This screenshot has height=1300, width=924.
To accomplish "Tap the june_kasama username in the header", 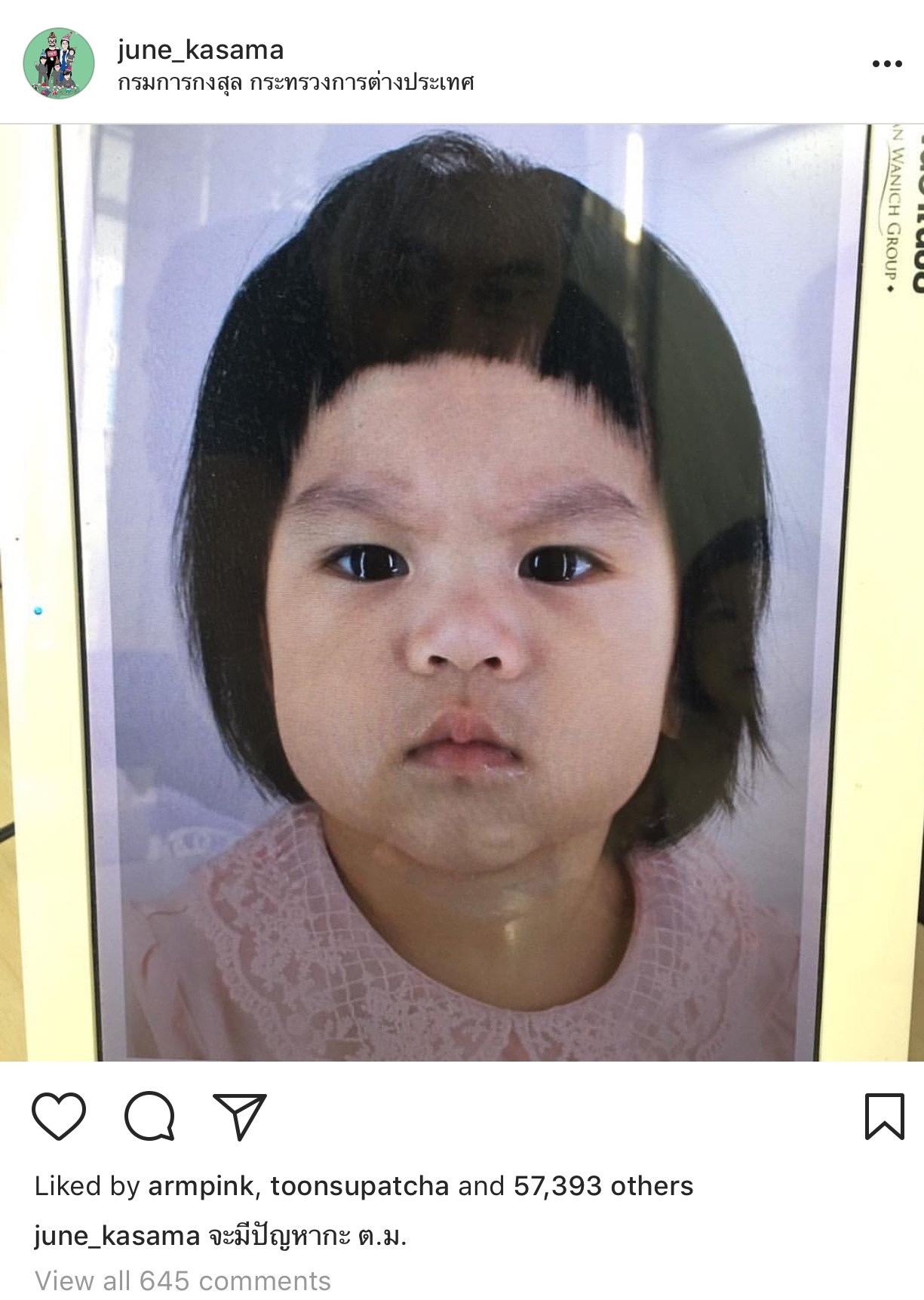I will (x=201, y=50).
